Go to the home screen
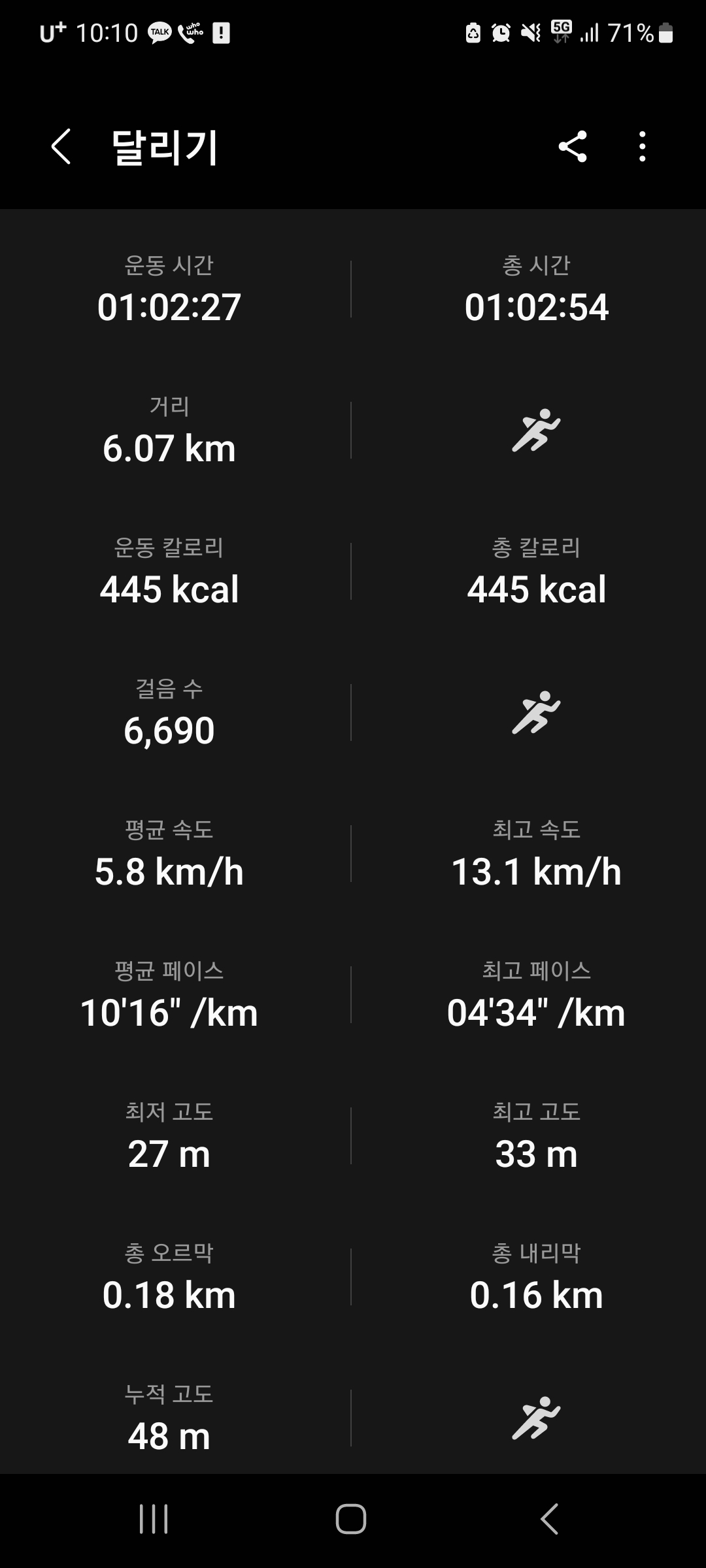Screen dimensions: 706x1568 pyautogui.click(x=351, y=1518)
